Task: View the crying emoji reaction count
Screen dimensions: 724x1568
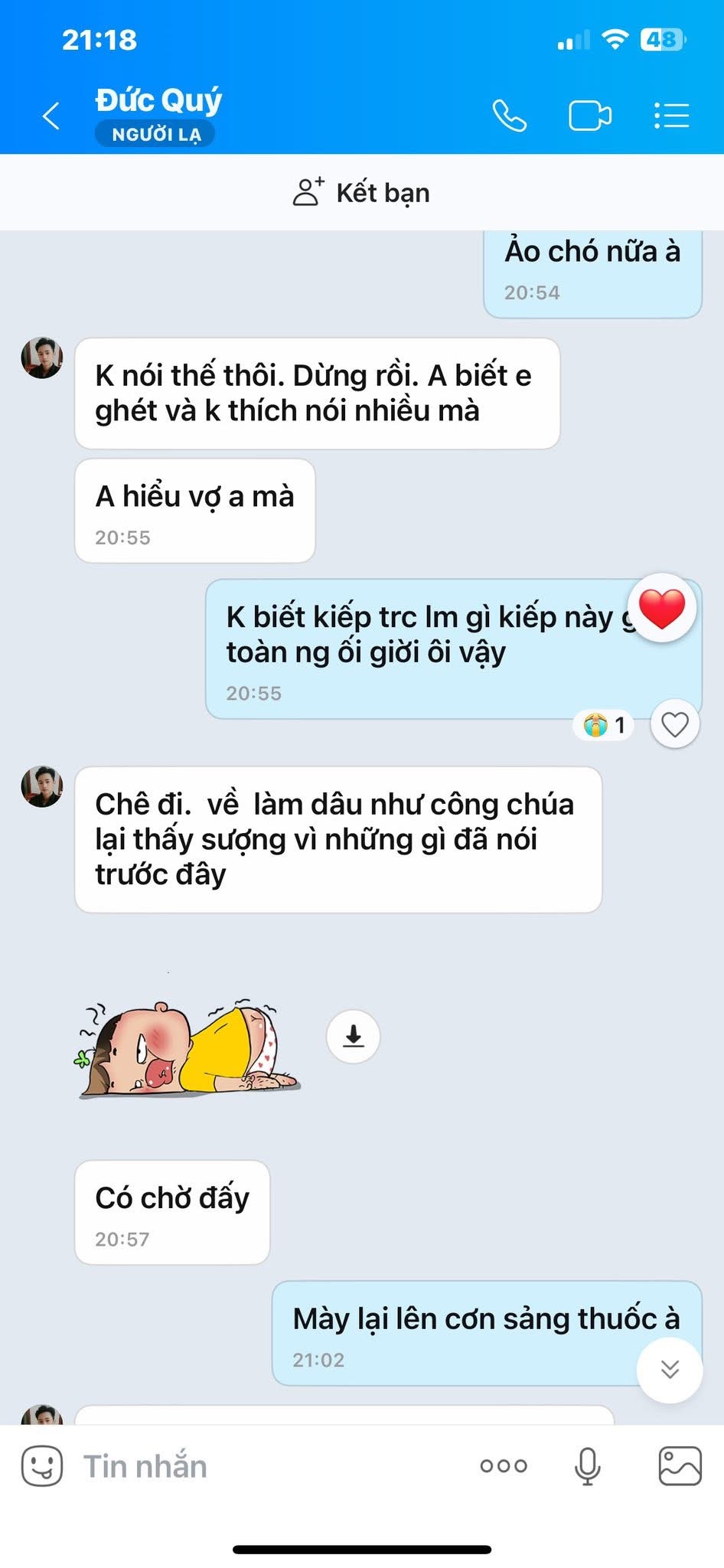Action: click(605, 724)
